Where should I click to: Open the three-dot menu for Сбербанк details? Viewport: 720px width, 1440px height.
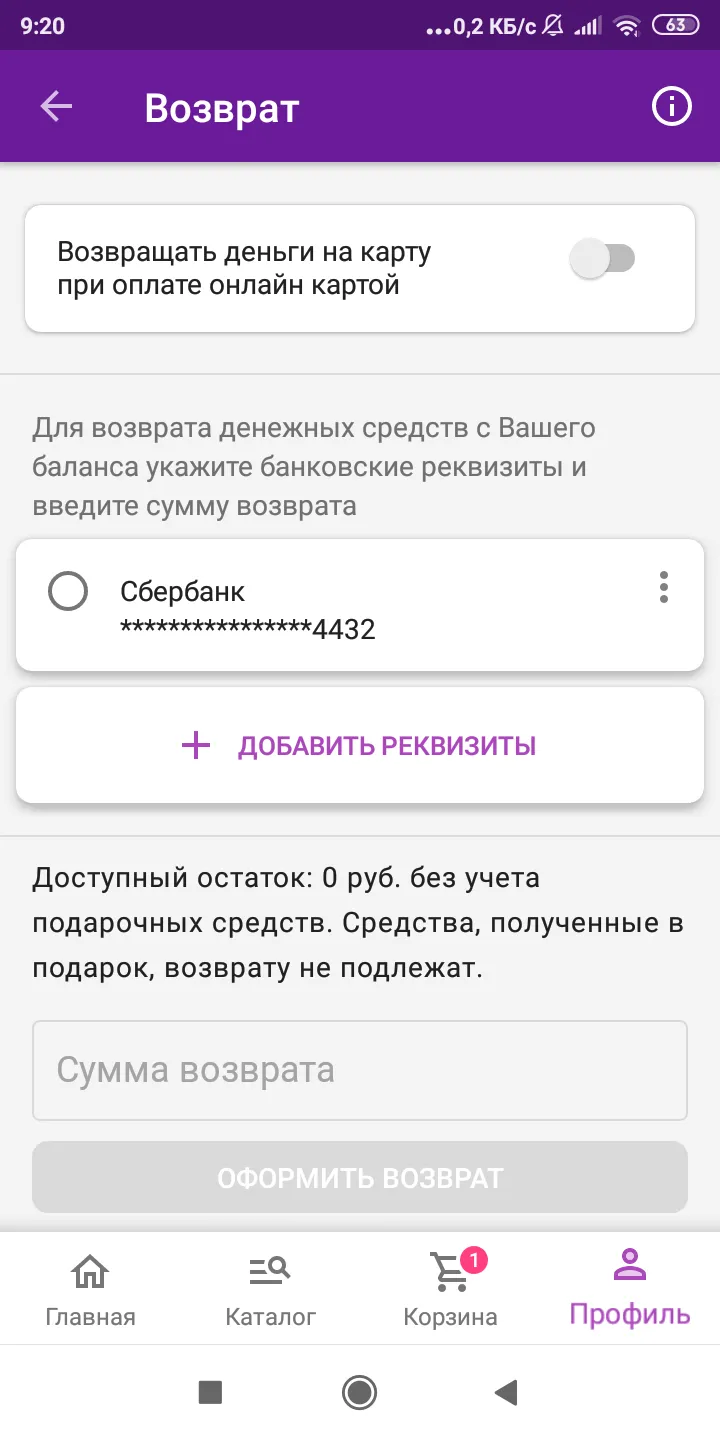[x=663, y=587]
